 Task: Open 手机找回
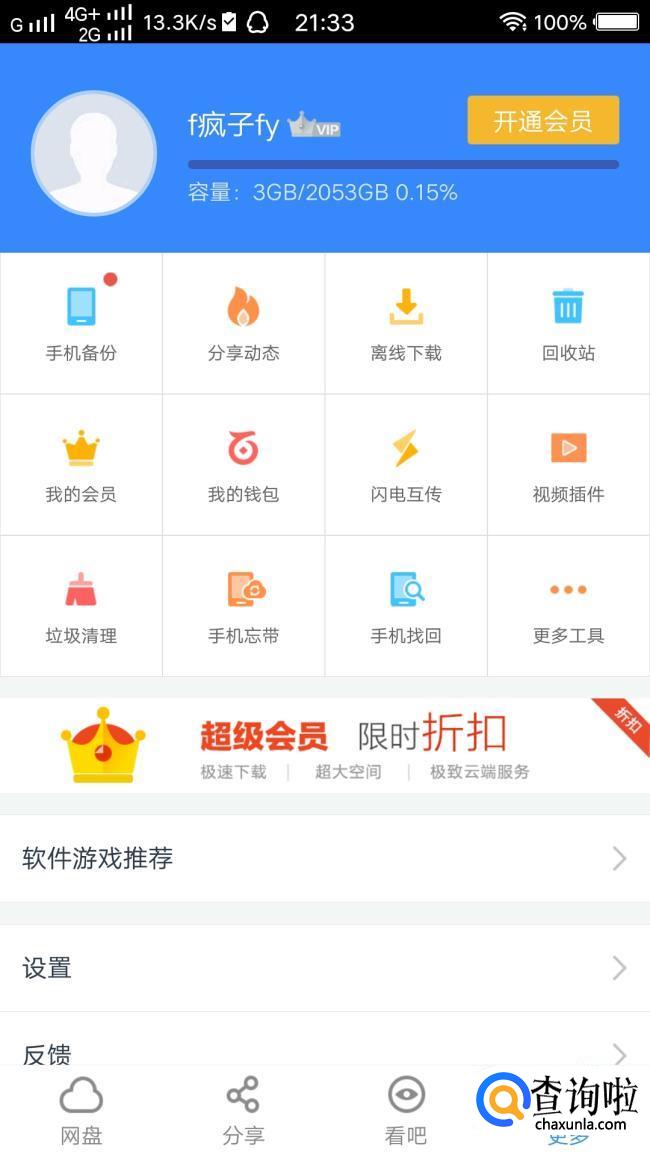click(x=406, y=606)
